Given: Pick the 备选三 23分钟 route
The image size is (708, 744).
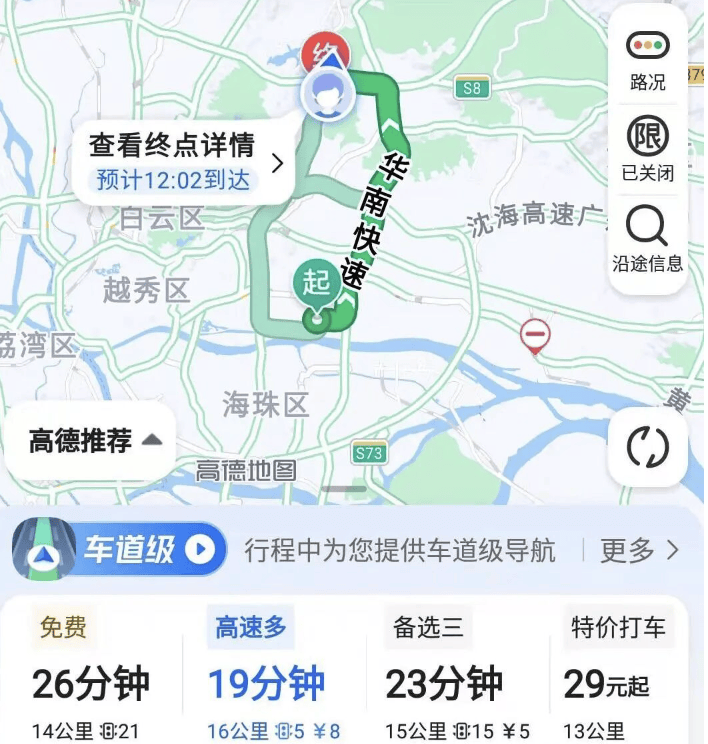Looking at the screenshot, I should tap(443, 670).
